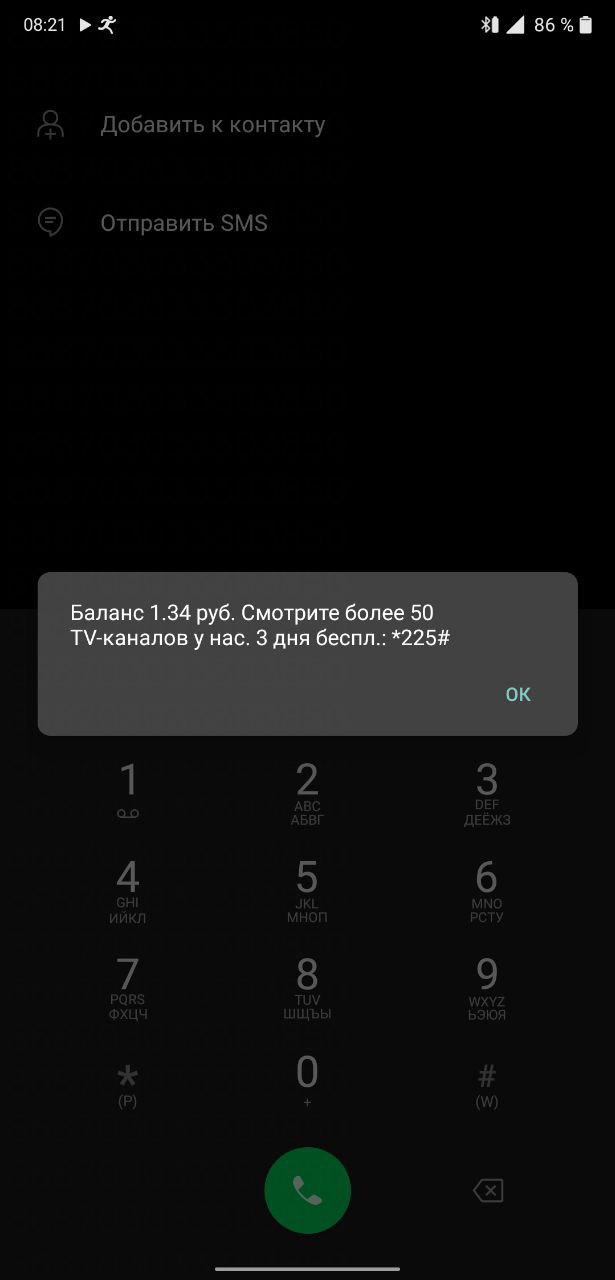
Task: Open Отправить SMS option
Action: 184,223
